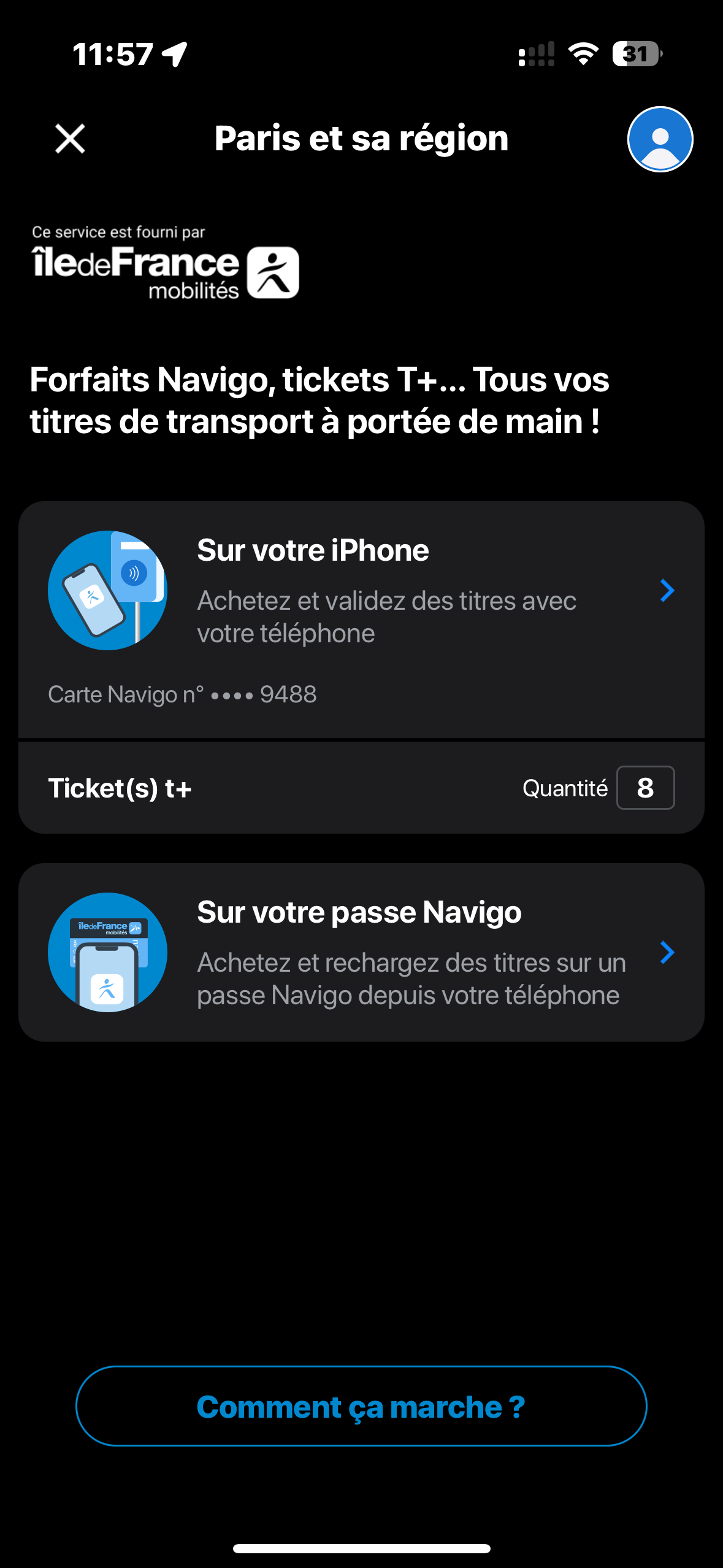
Task: Tap the Comment ça marche ? button
Action: [x=361, y=1406]
